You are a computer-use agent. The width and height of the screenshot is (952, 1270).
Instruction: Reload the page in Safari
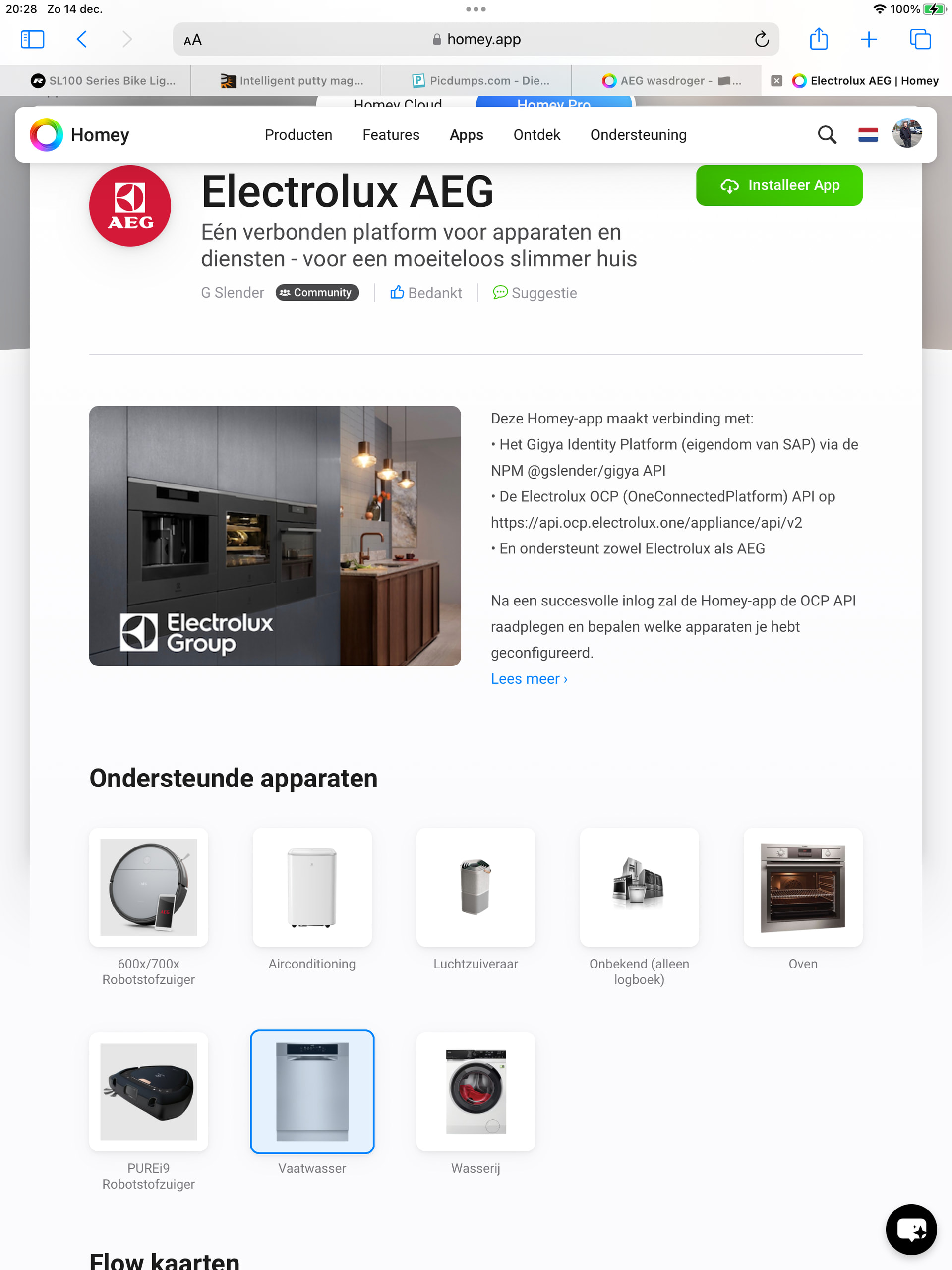(x=762, y=39)
